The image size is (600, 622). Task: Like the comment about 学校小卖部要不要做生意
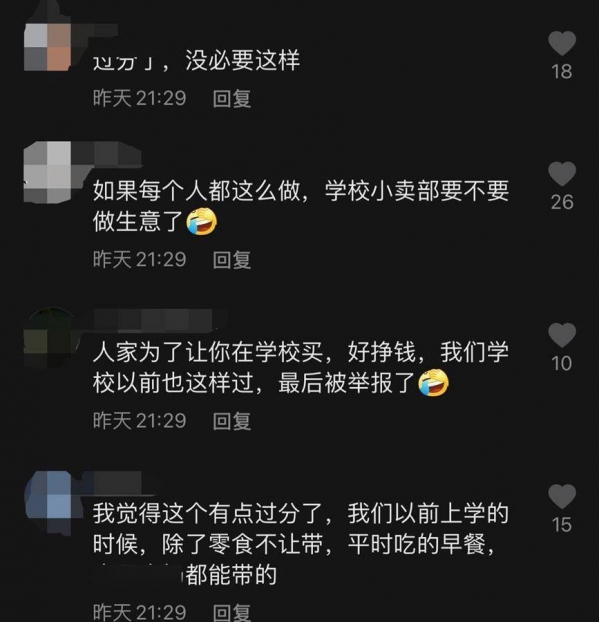(562, 174)
